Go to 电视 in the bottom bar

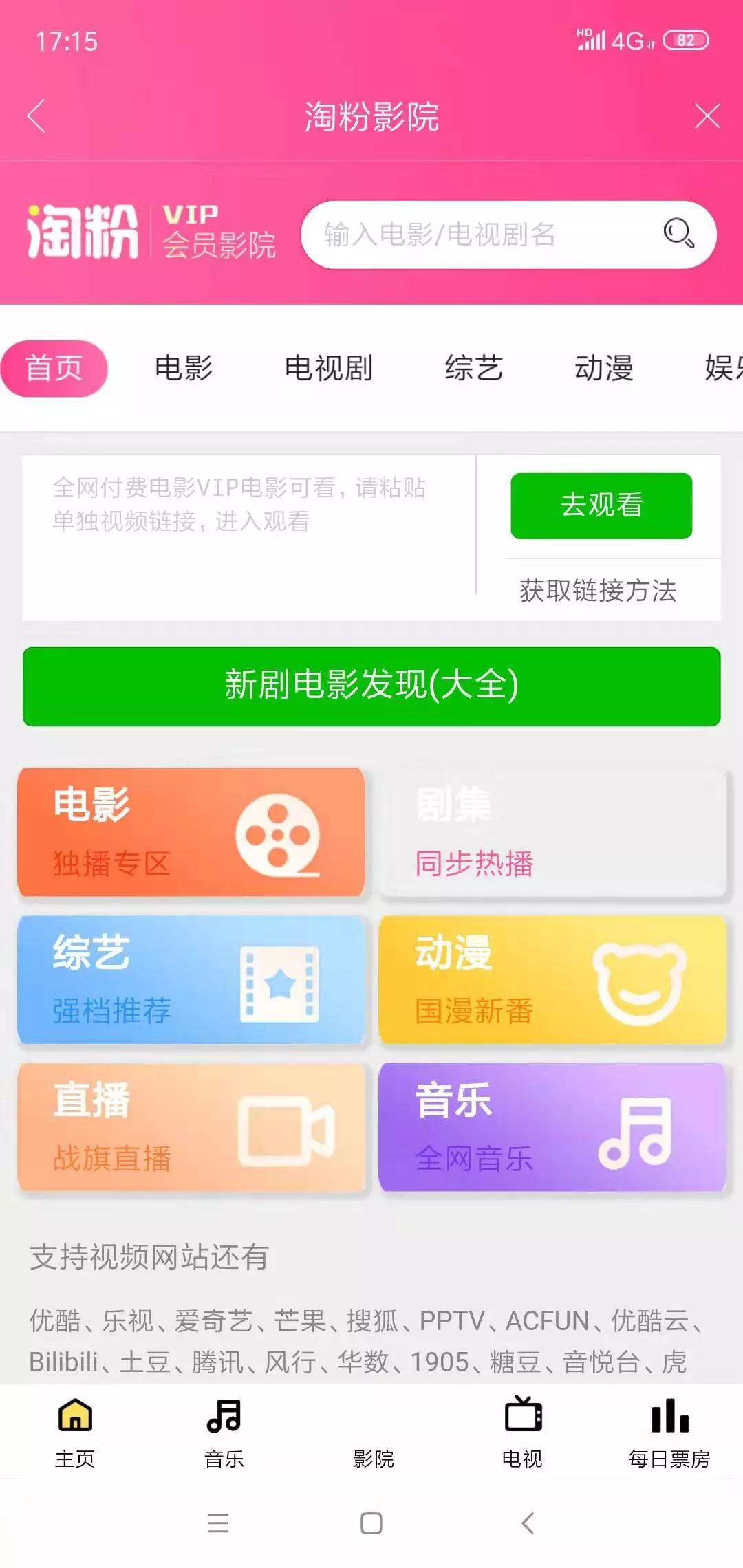click(523, 1433)
